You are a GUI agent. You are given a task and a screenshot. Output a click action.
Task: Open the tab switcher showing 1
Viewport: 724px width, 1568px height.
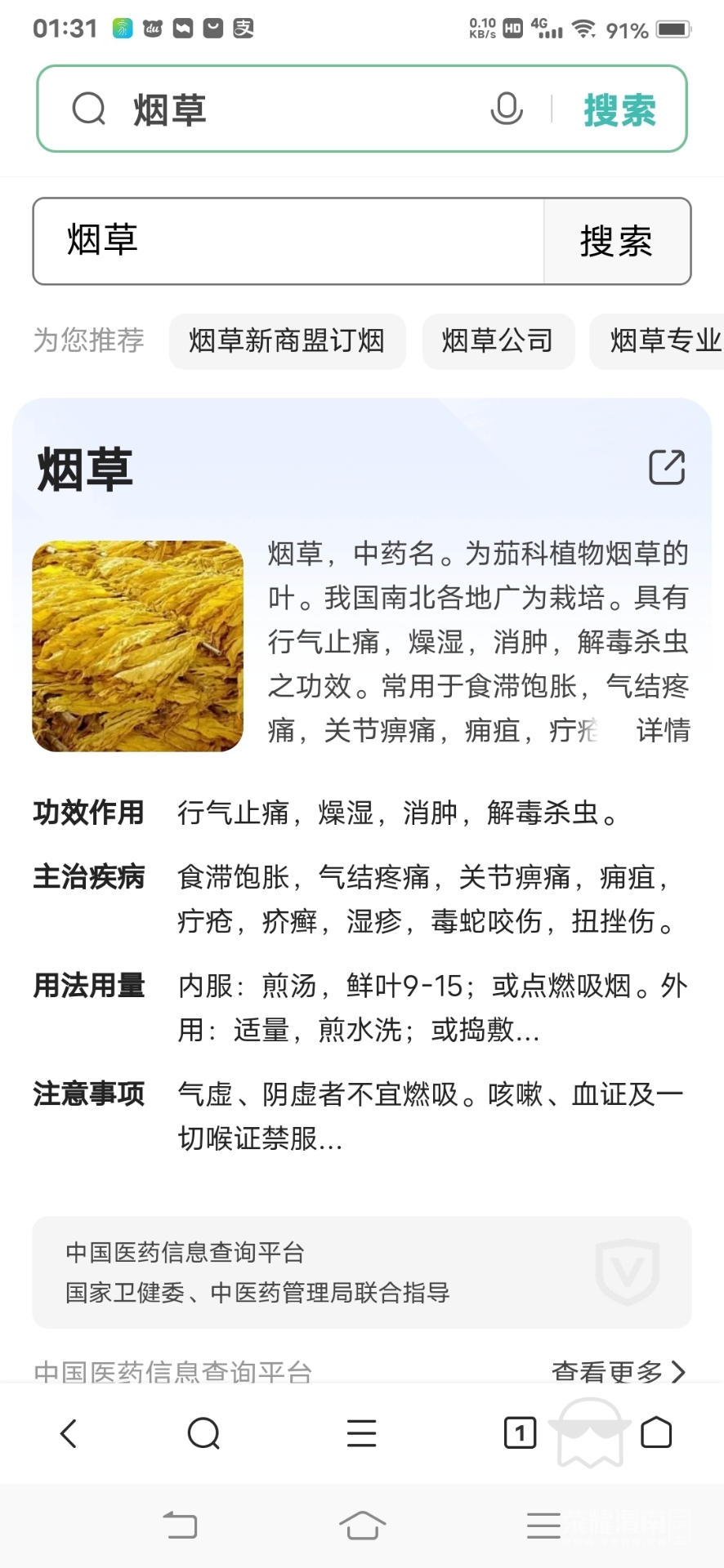[520, 1433]
